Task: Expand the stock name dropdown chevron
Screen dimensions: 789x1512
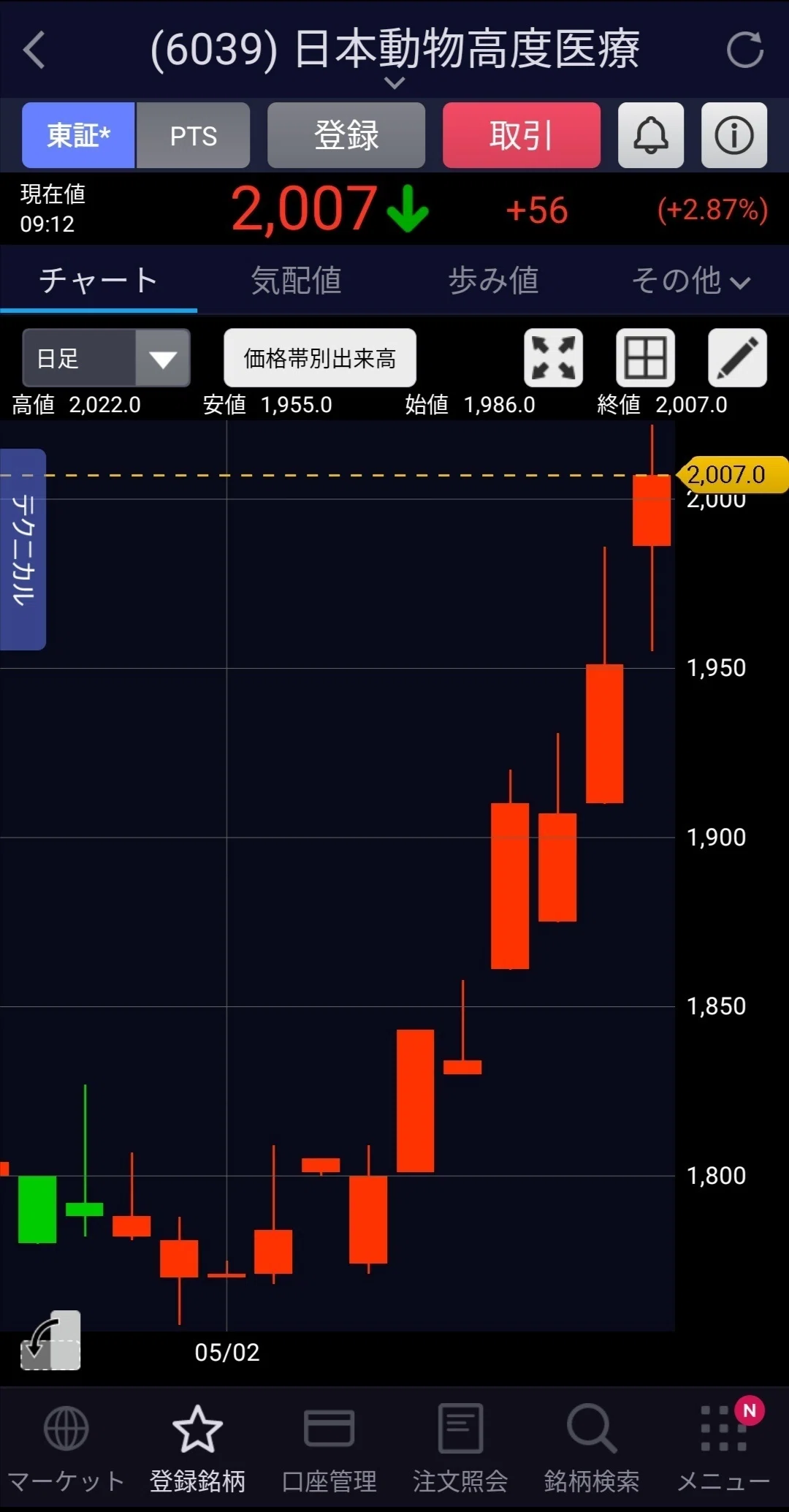Action: (x=394, y=83)
